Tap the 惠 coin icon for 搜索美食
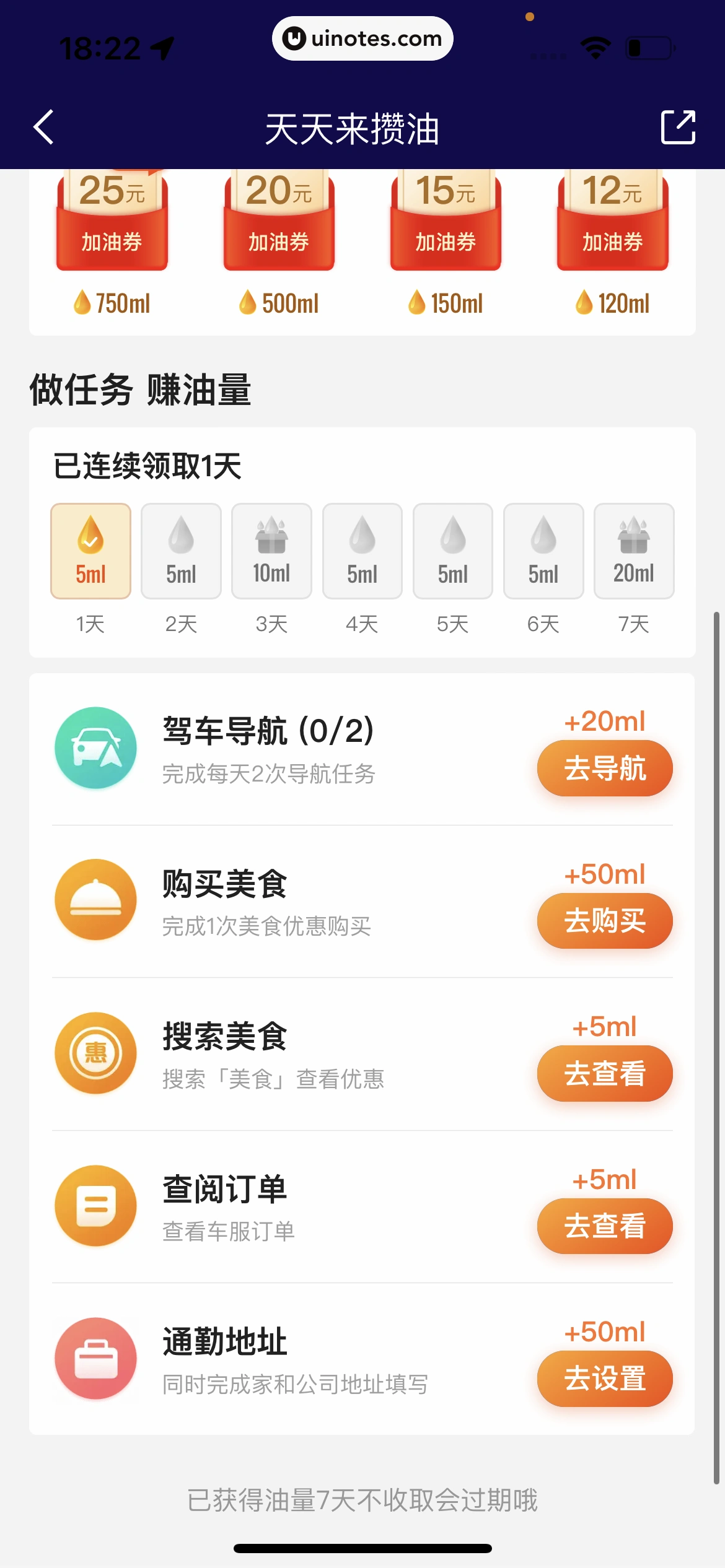 (x=96, y=1053)
